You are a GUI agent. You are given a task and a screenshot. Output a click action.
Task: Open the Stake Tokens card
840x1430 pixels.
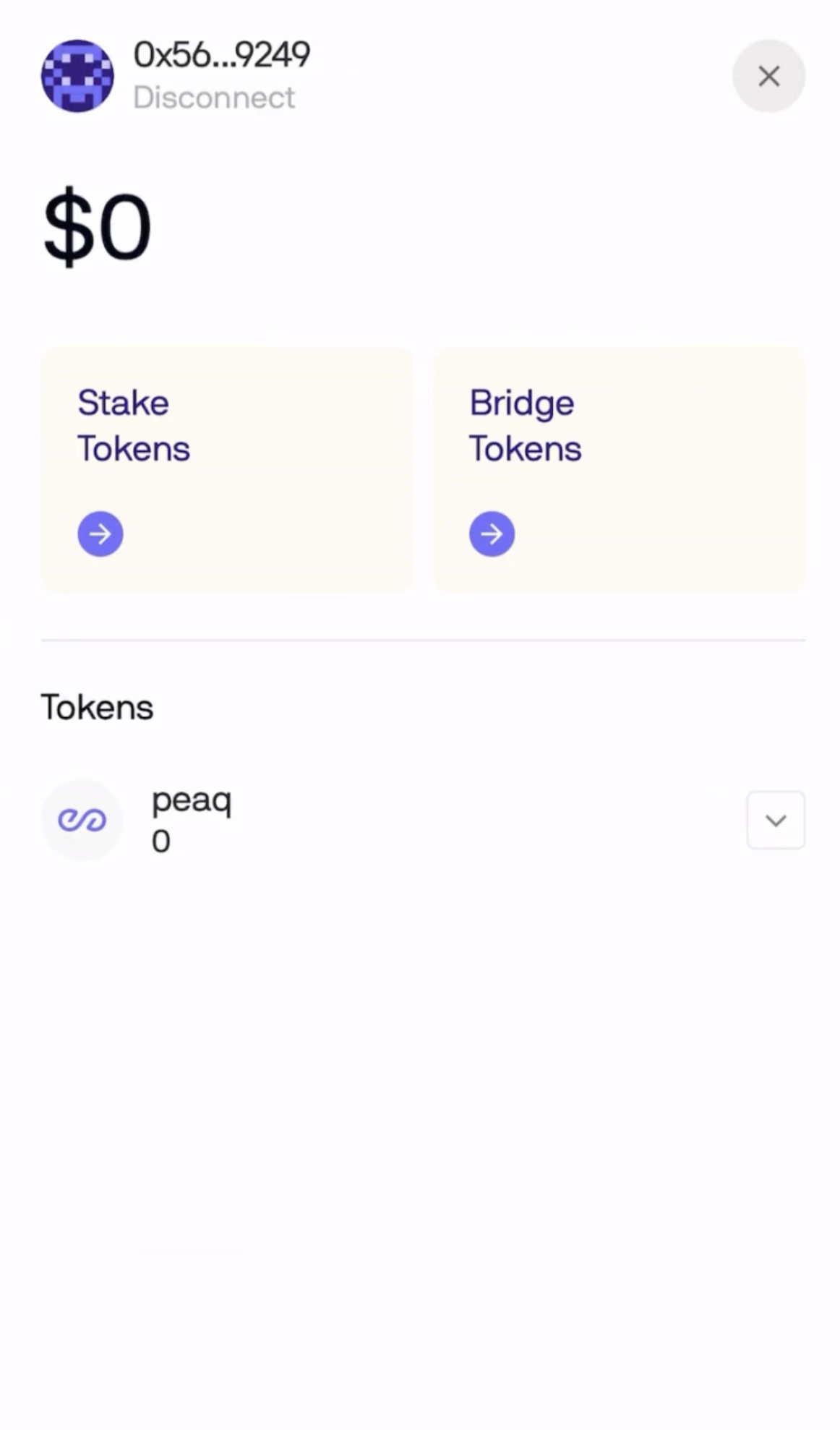point(227,470)
